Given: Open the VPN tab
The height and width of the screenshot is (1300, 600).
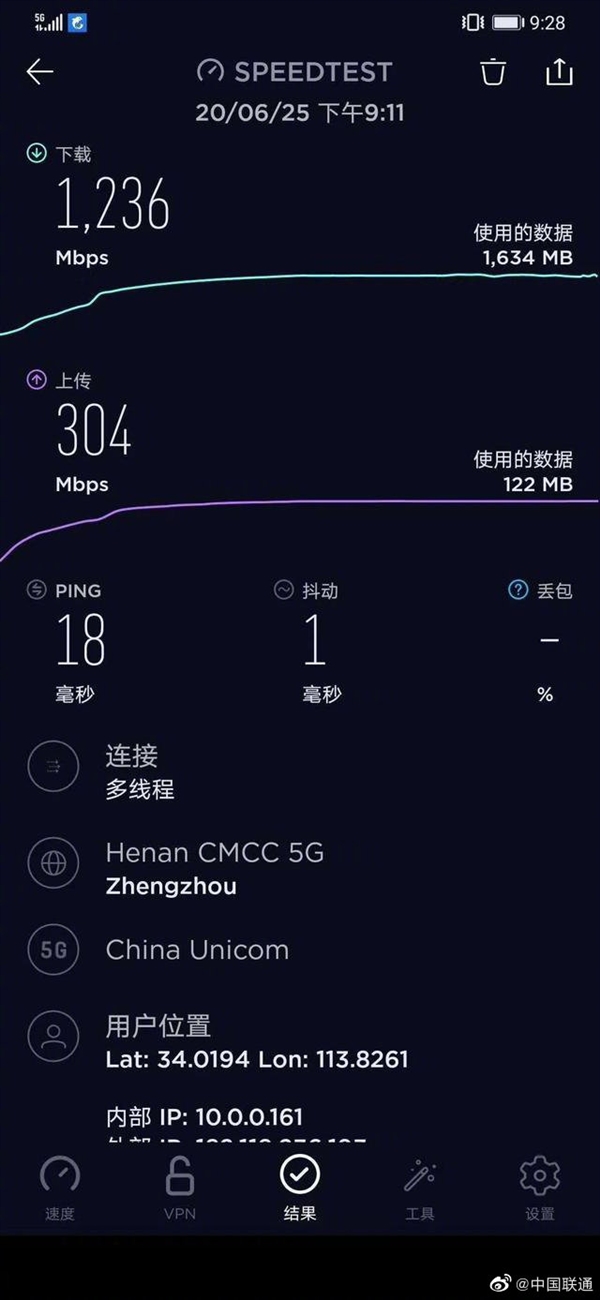Looking at the screenshot, I should click(180, 1188).
